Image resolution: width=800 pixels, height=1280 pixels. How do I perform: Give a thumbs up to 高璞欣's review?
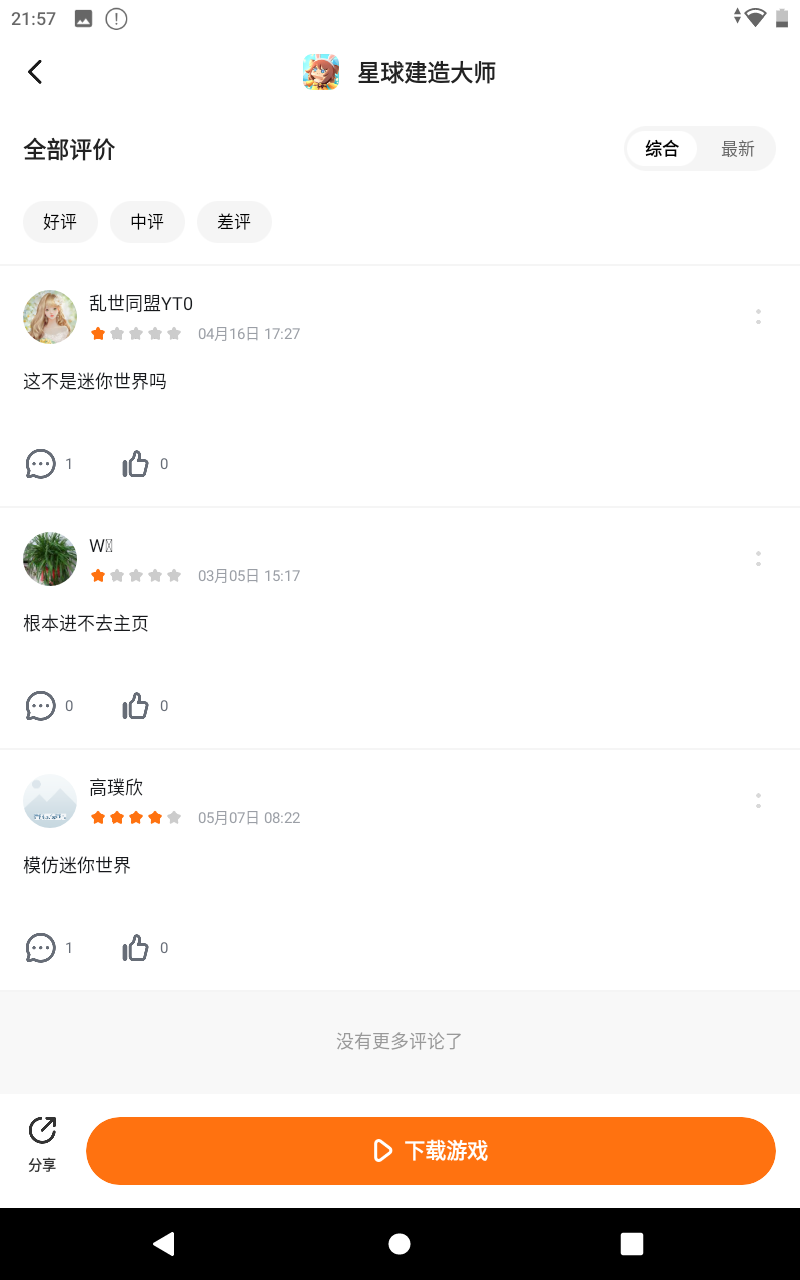[136, 948]
